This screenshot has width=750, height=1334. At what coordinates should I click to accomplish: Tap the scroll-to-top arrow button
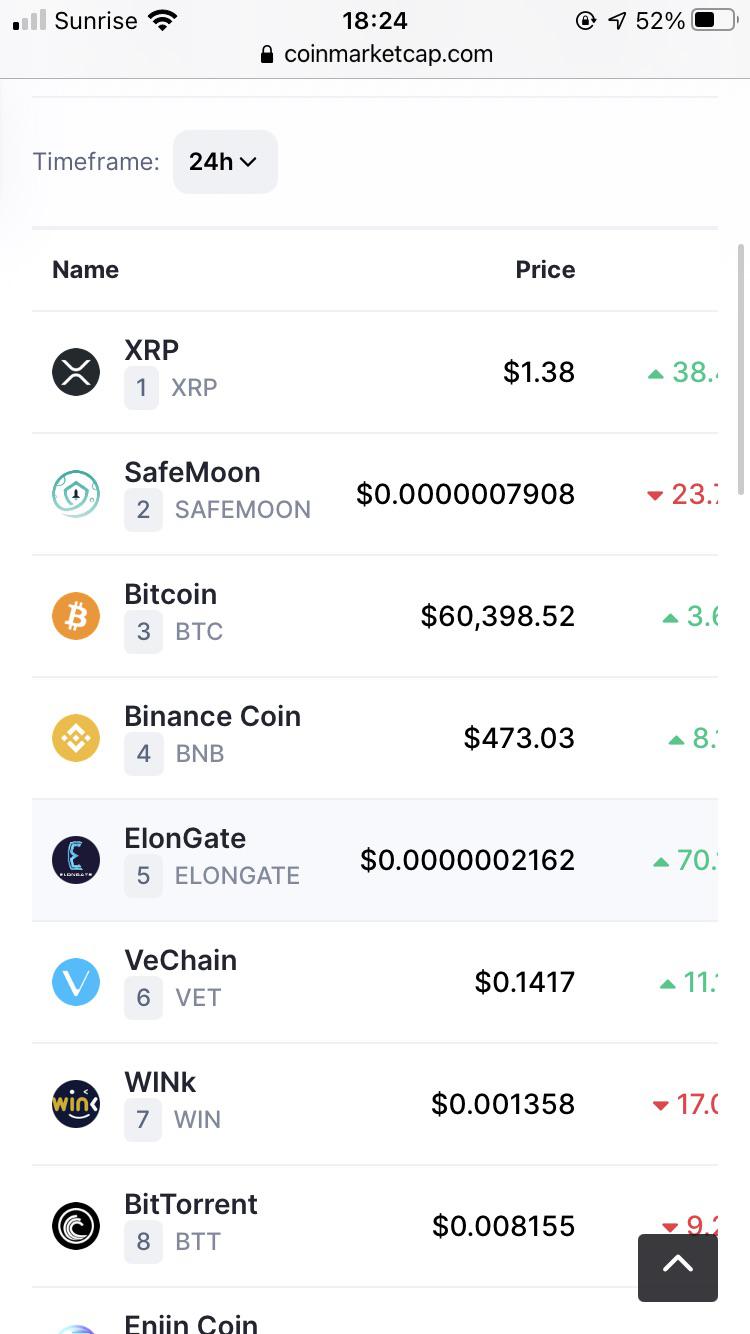point(677,1267)
